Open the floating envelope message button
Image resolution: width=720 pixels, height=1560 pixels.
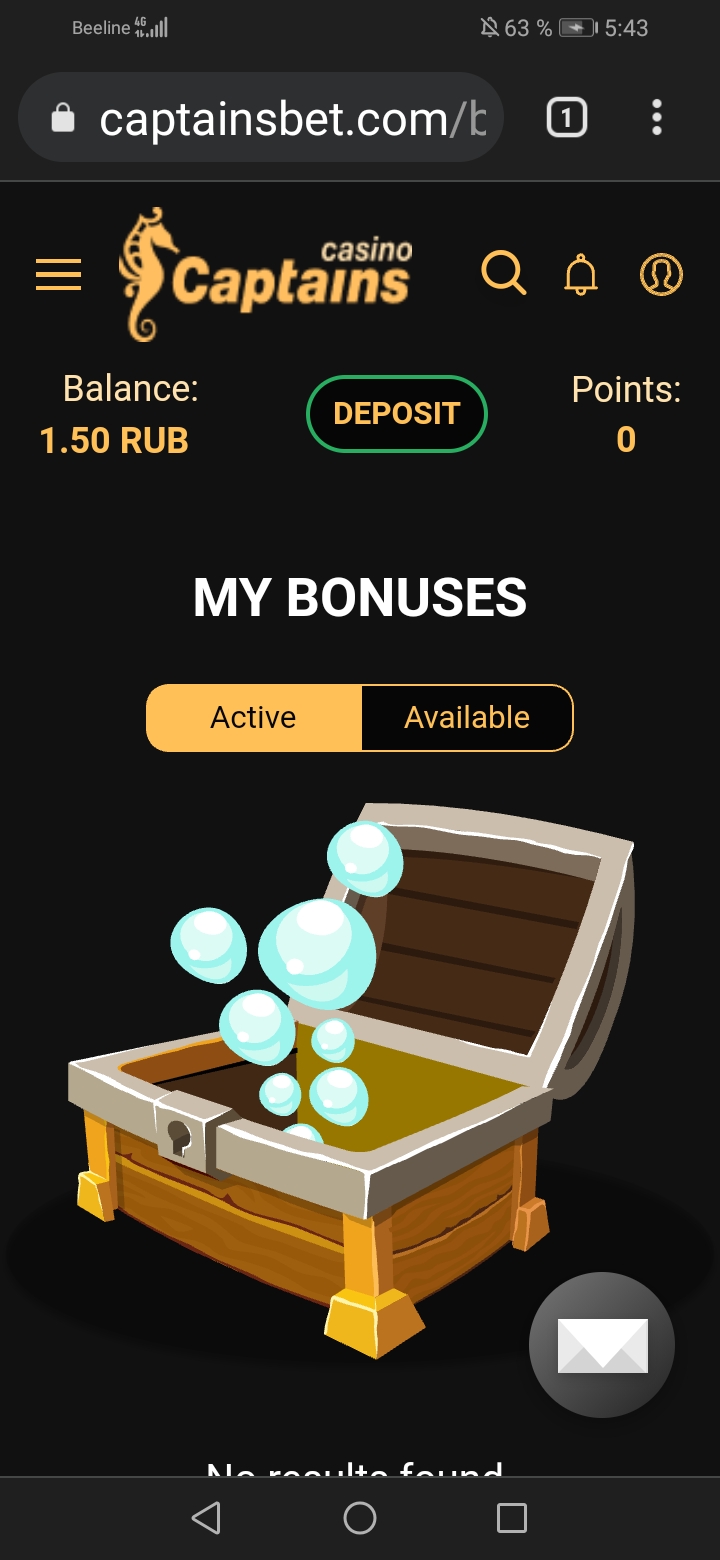(602, 1345)
